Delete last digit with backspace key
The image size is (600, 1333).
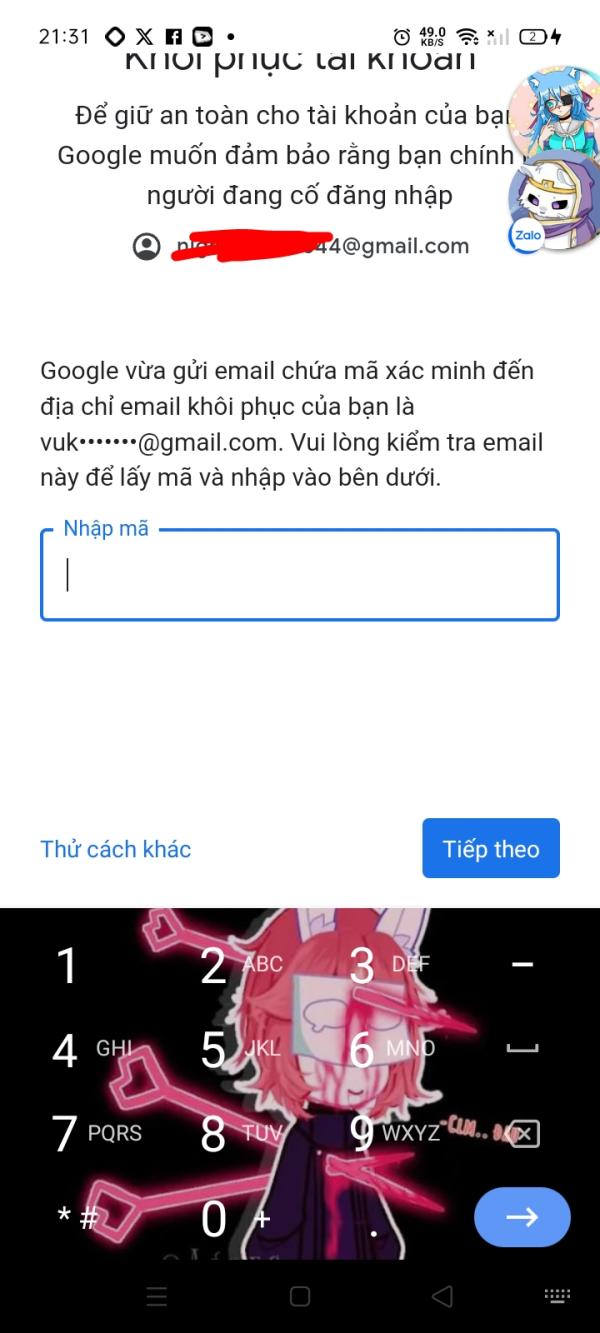522,1133
